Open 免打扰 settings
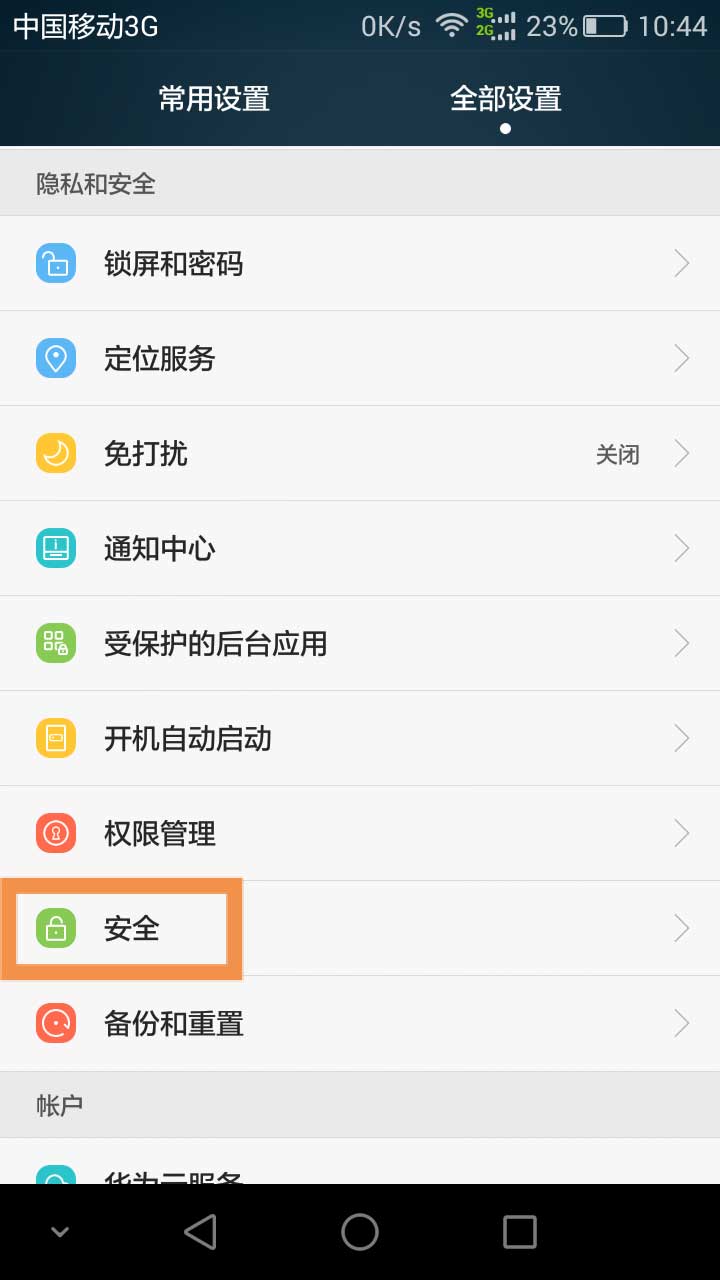720x1280 pixels. (x=360, y=453)
